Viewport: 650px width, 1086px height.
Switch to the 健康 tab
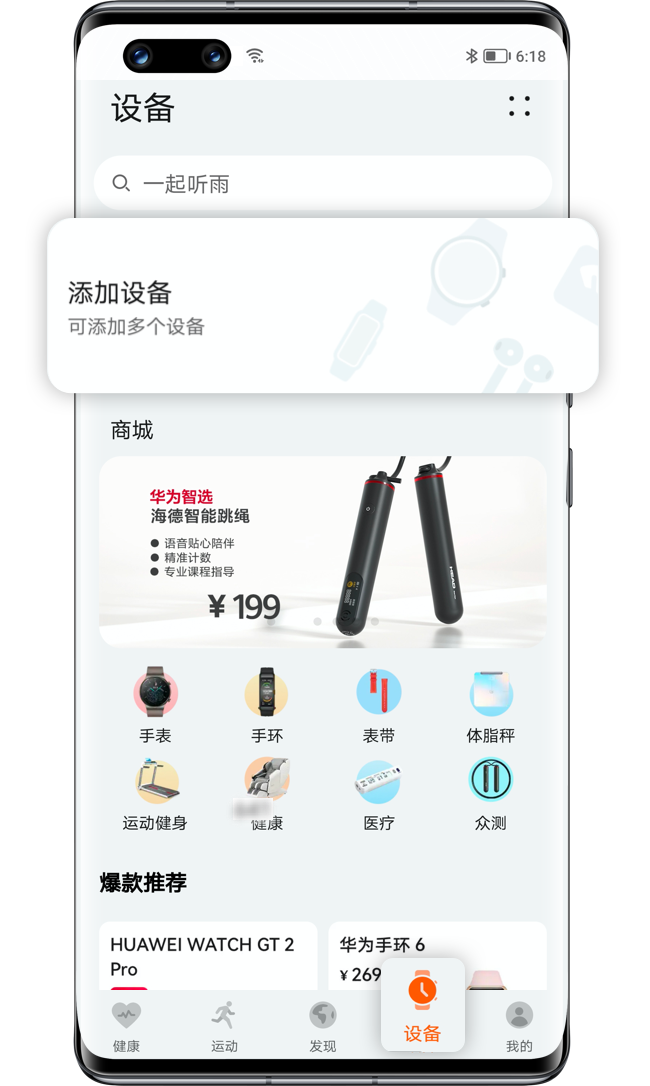coord(126,1026)
